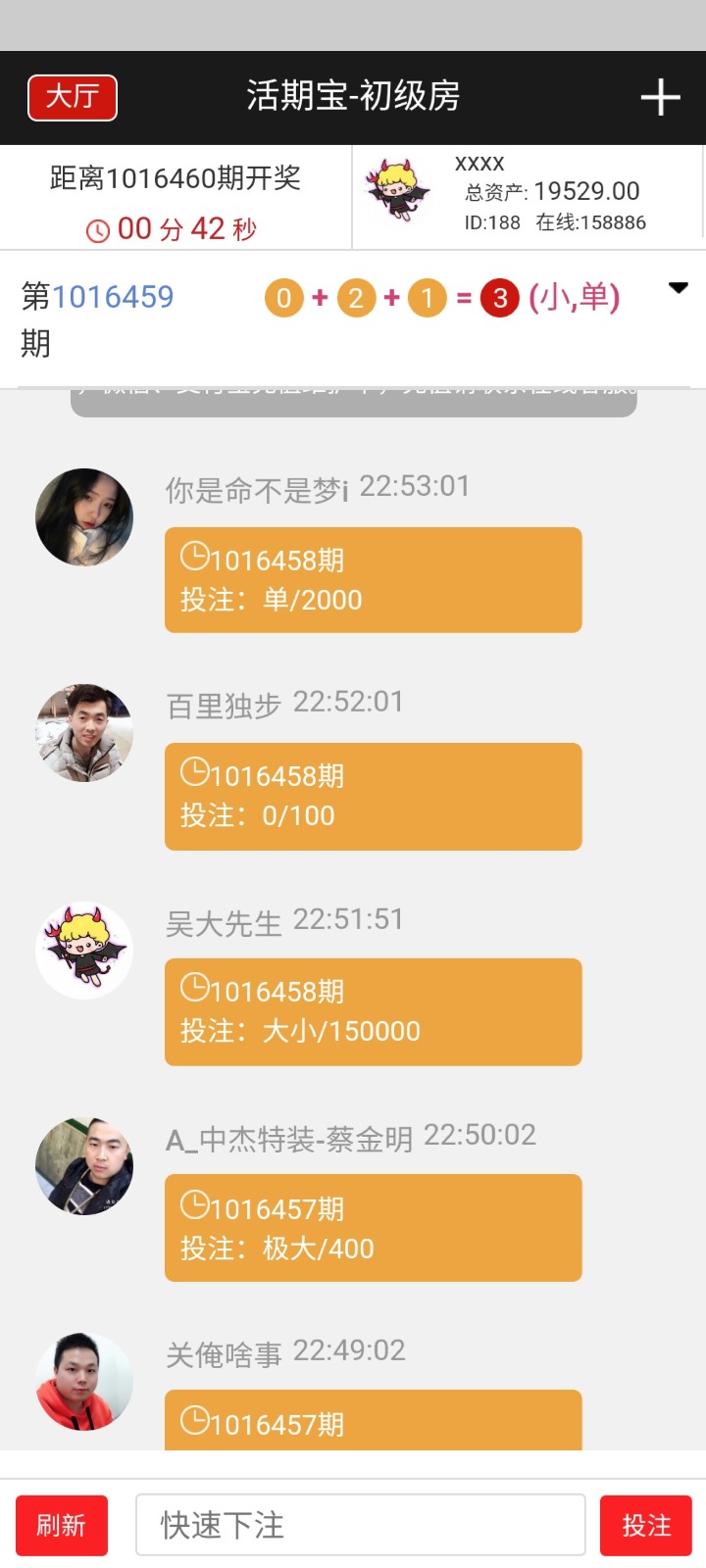Tap the 刷新 refresh button

click(62, 1525)
